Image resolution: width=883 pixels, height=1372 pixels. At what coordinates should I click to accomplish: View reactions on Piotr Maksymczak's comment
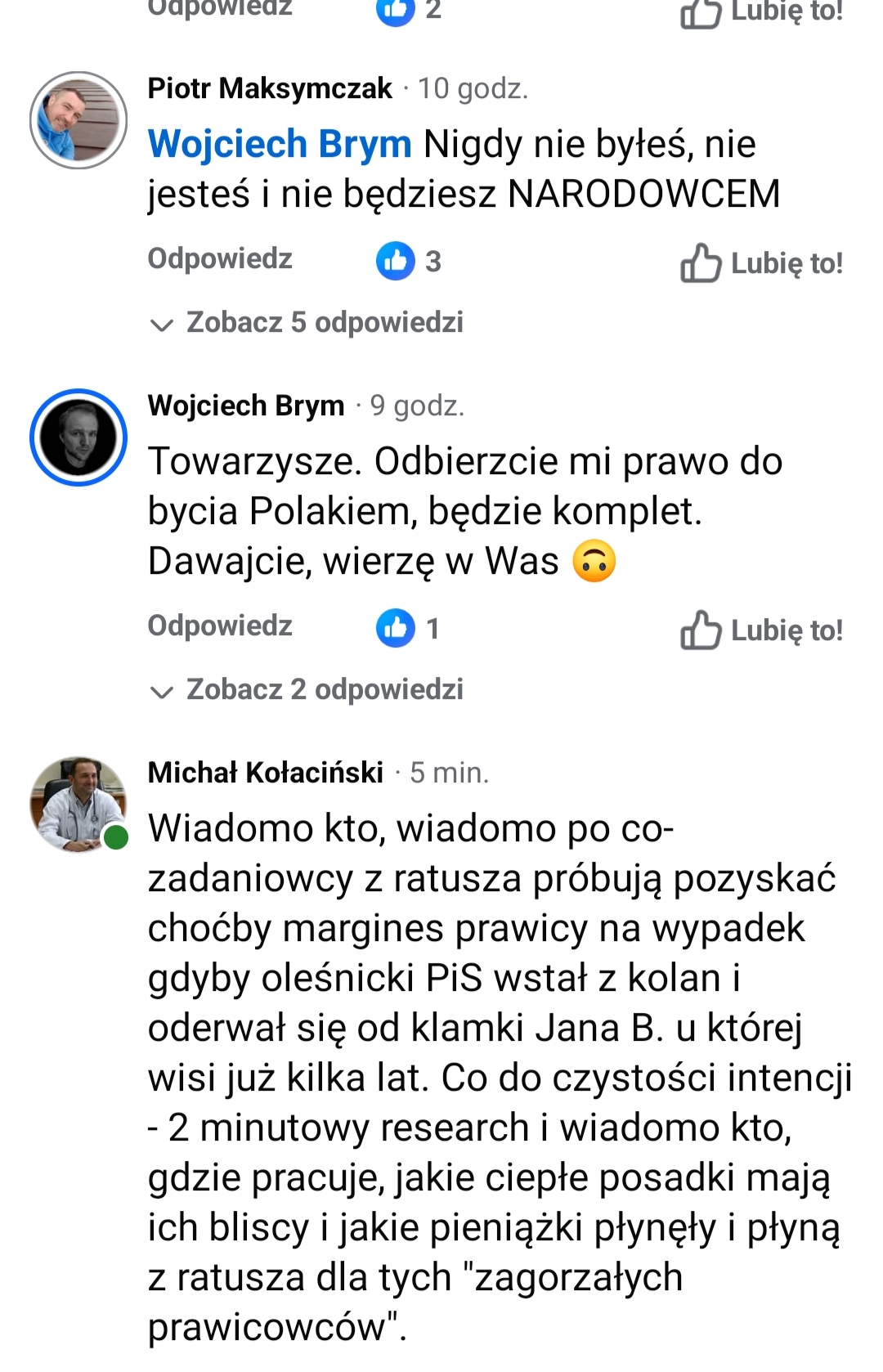(408, 262)
